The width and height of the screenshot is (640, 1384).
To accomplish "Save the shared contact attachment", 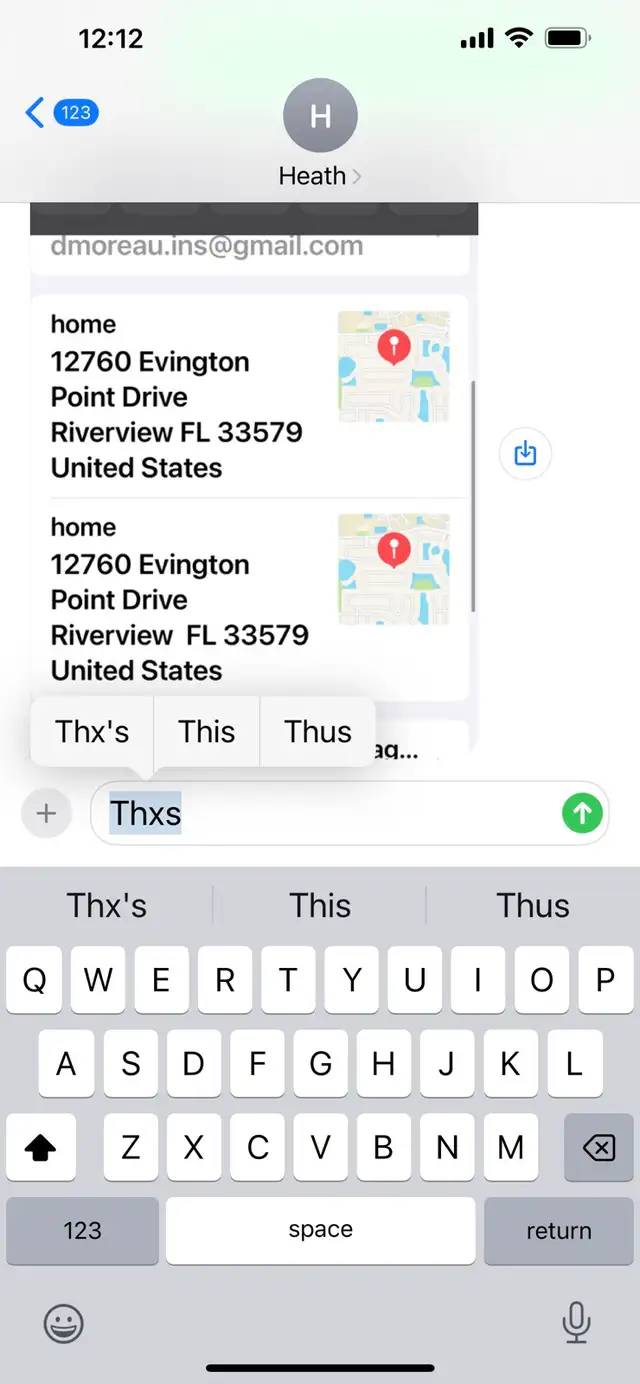I will click(525, 454).
